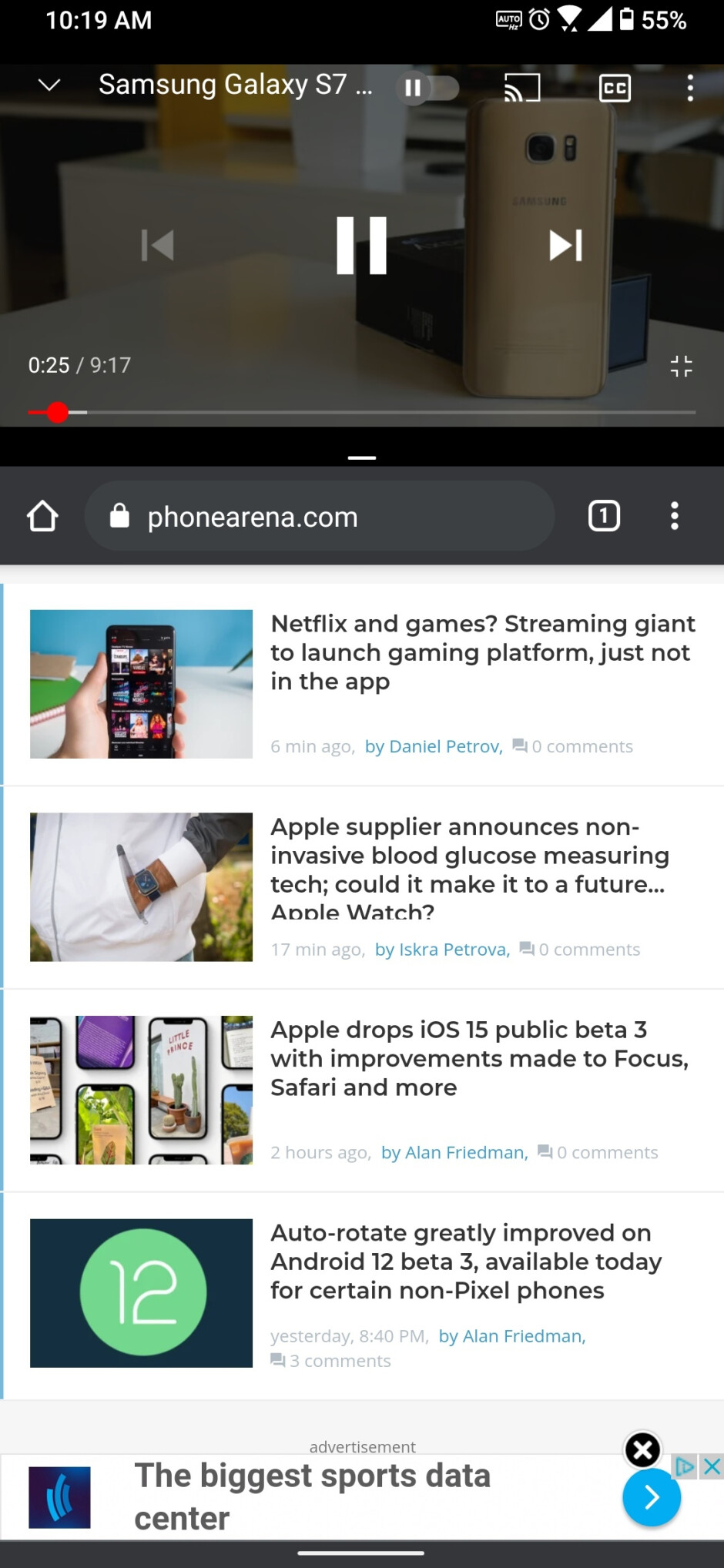Open the sports data center ad arrow

[651, 1498]
